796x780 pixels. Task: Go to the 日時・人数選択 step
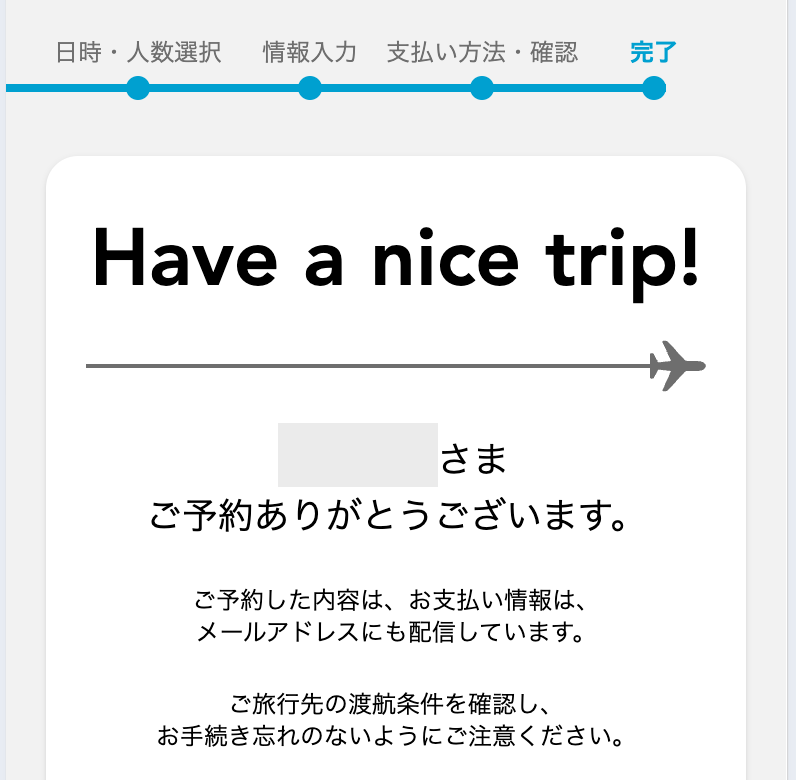coord(138,53)
